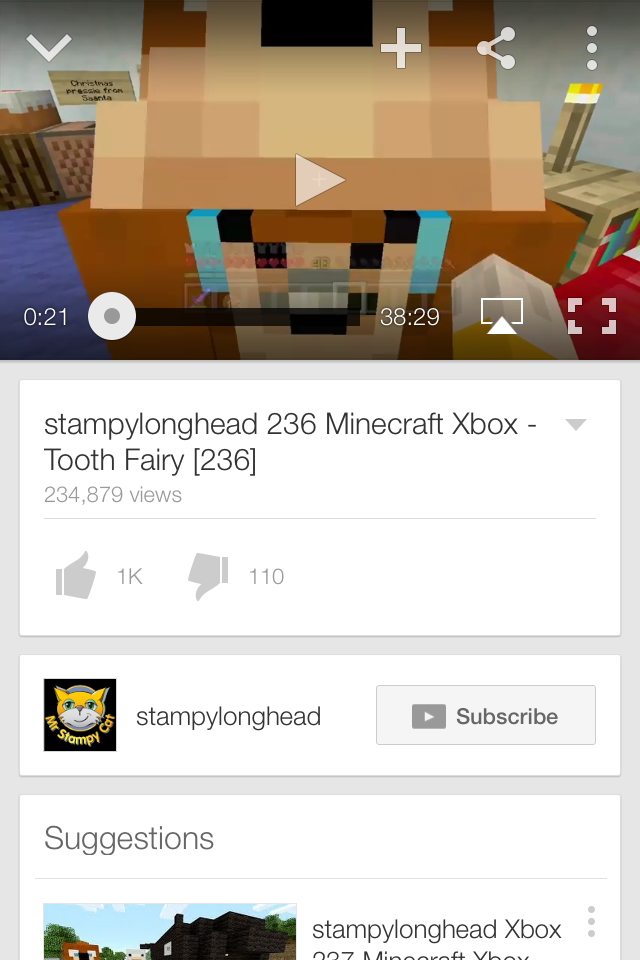
Task: Subscribe to stampylonghead
Action: (486, 716)
